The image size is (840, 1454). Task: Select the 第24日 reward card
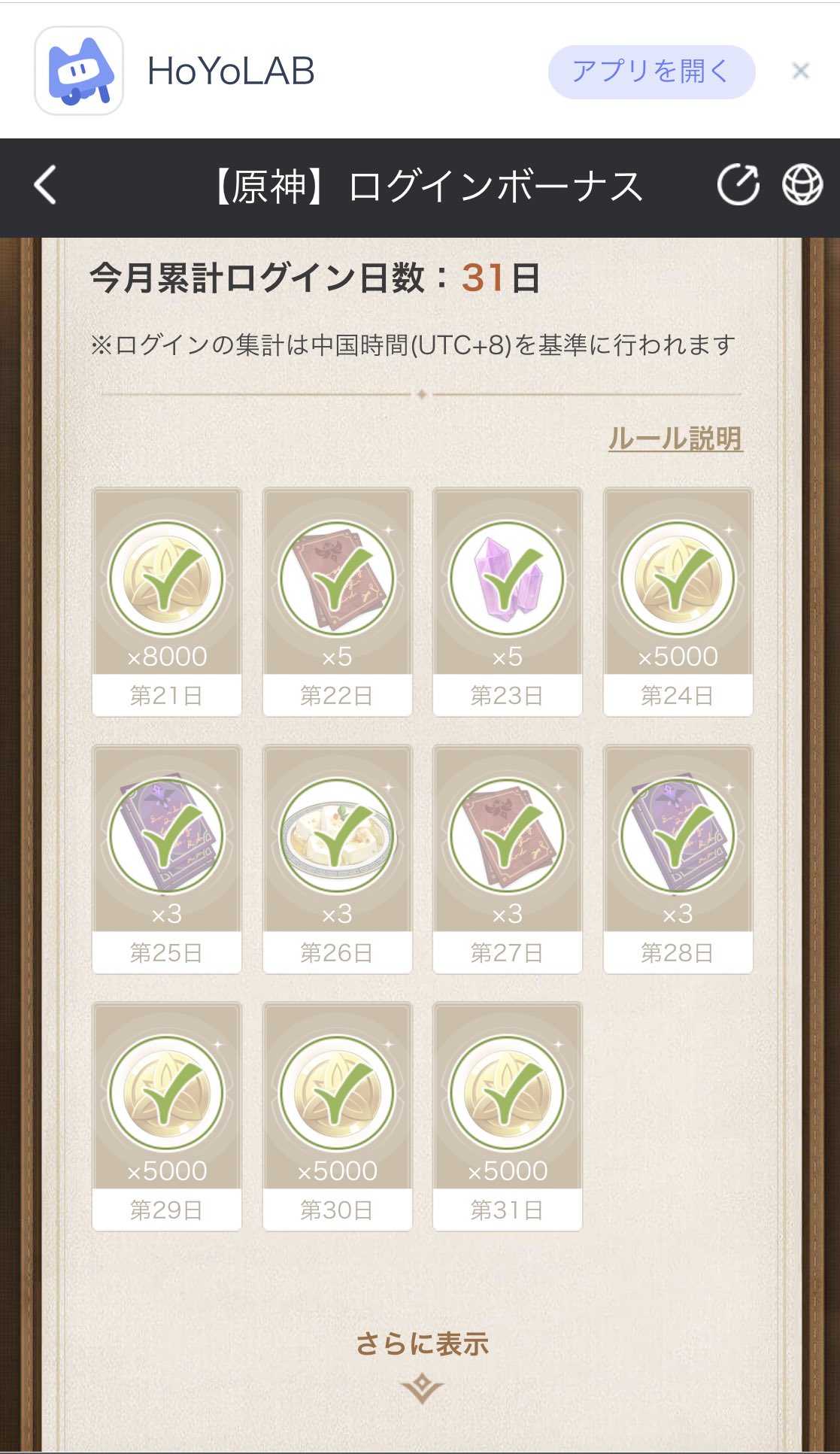[x=678, y=602]
